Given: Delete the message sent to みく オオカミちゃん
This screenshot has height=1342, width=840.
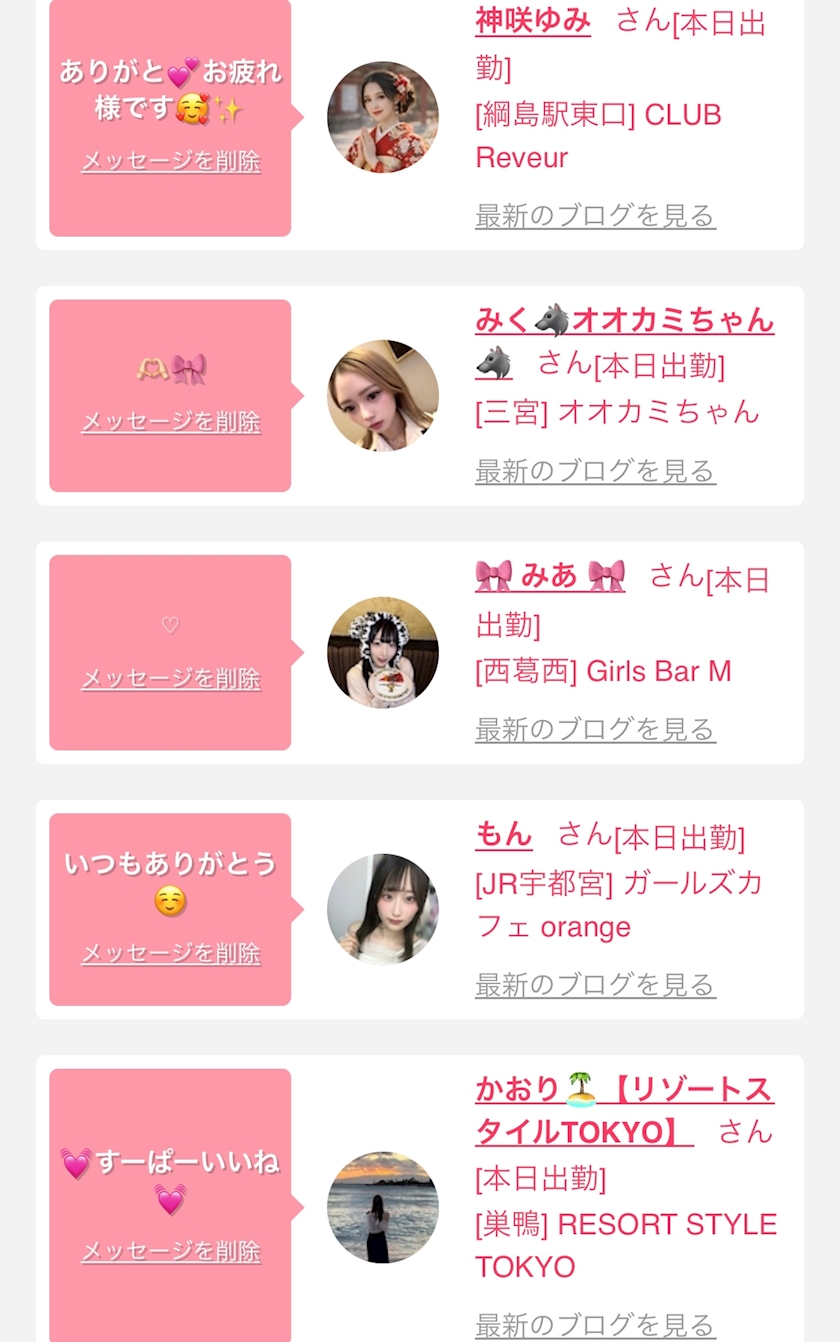Looking at the screenshot, I should 171,421.
